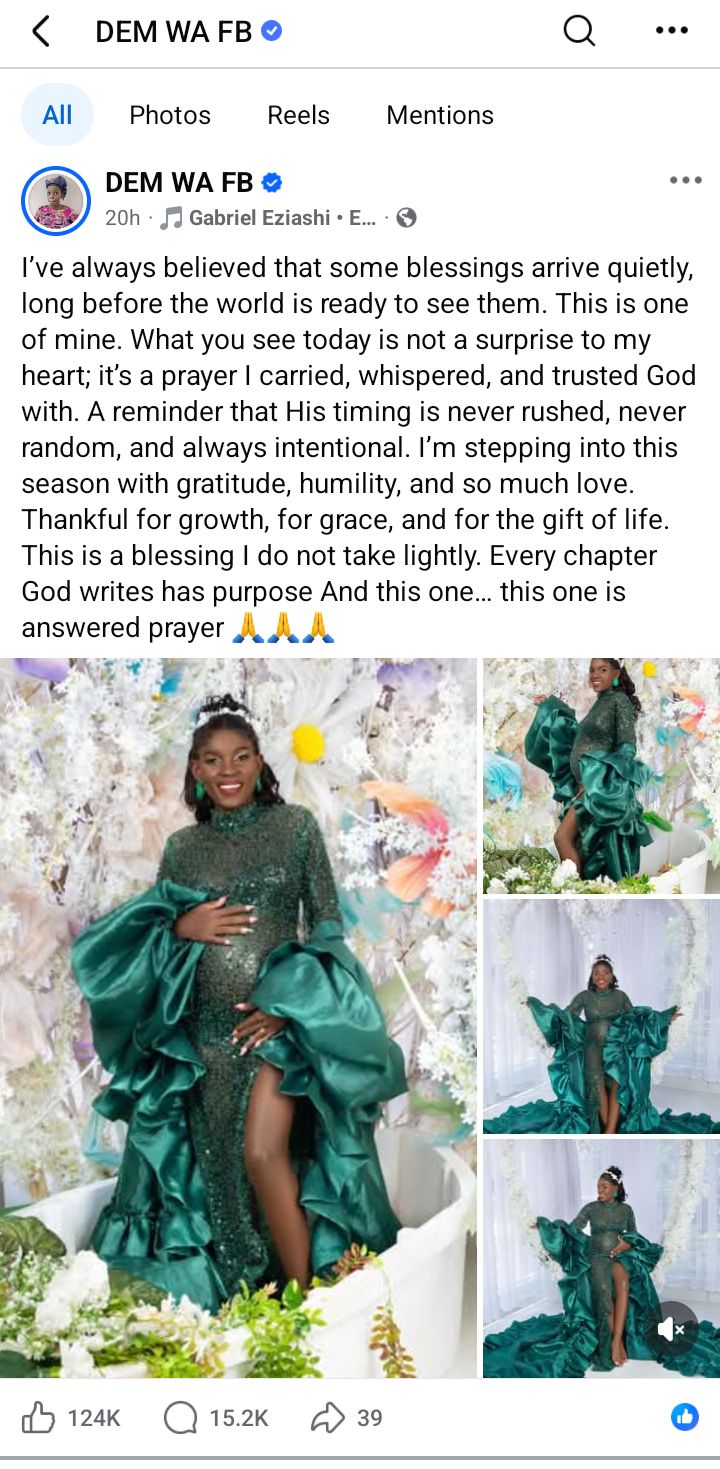Switch to the Mentions tab
This screenshot has height=1469, width=720.
click(x=440, y=115)
